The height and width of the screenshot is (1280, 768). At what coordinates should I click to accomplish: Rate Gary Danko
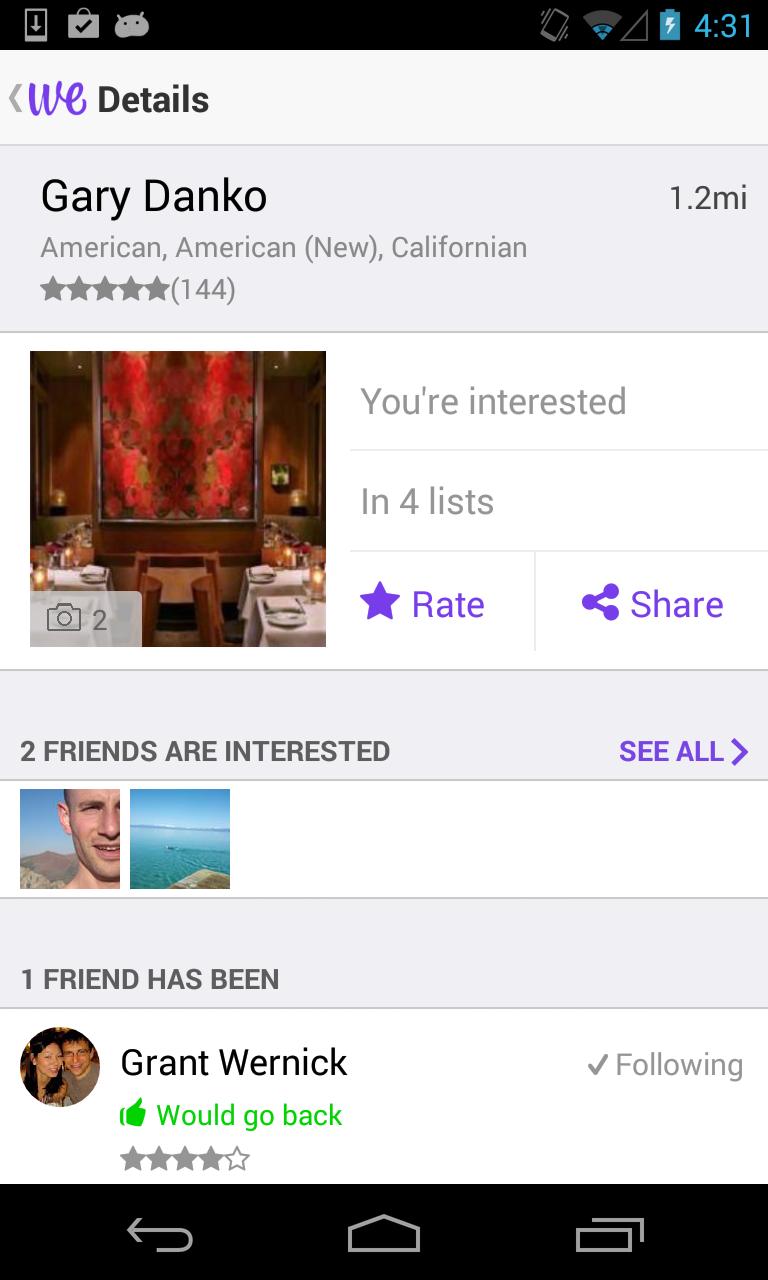(x=423, y=603)
